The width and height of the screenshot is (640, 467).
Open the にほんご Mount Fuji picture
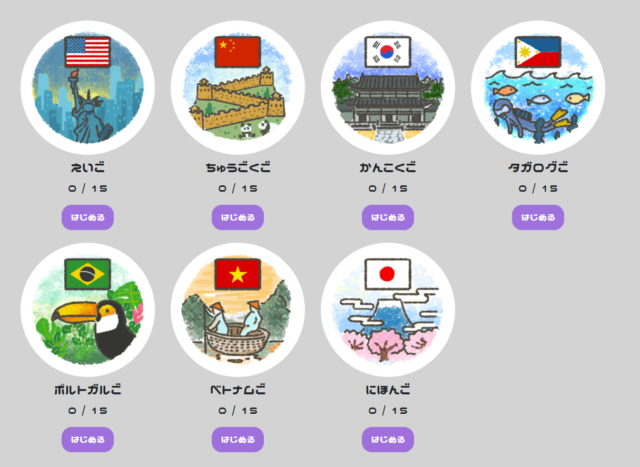[x=388, y=310]
